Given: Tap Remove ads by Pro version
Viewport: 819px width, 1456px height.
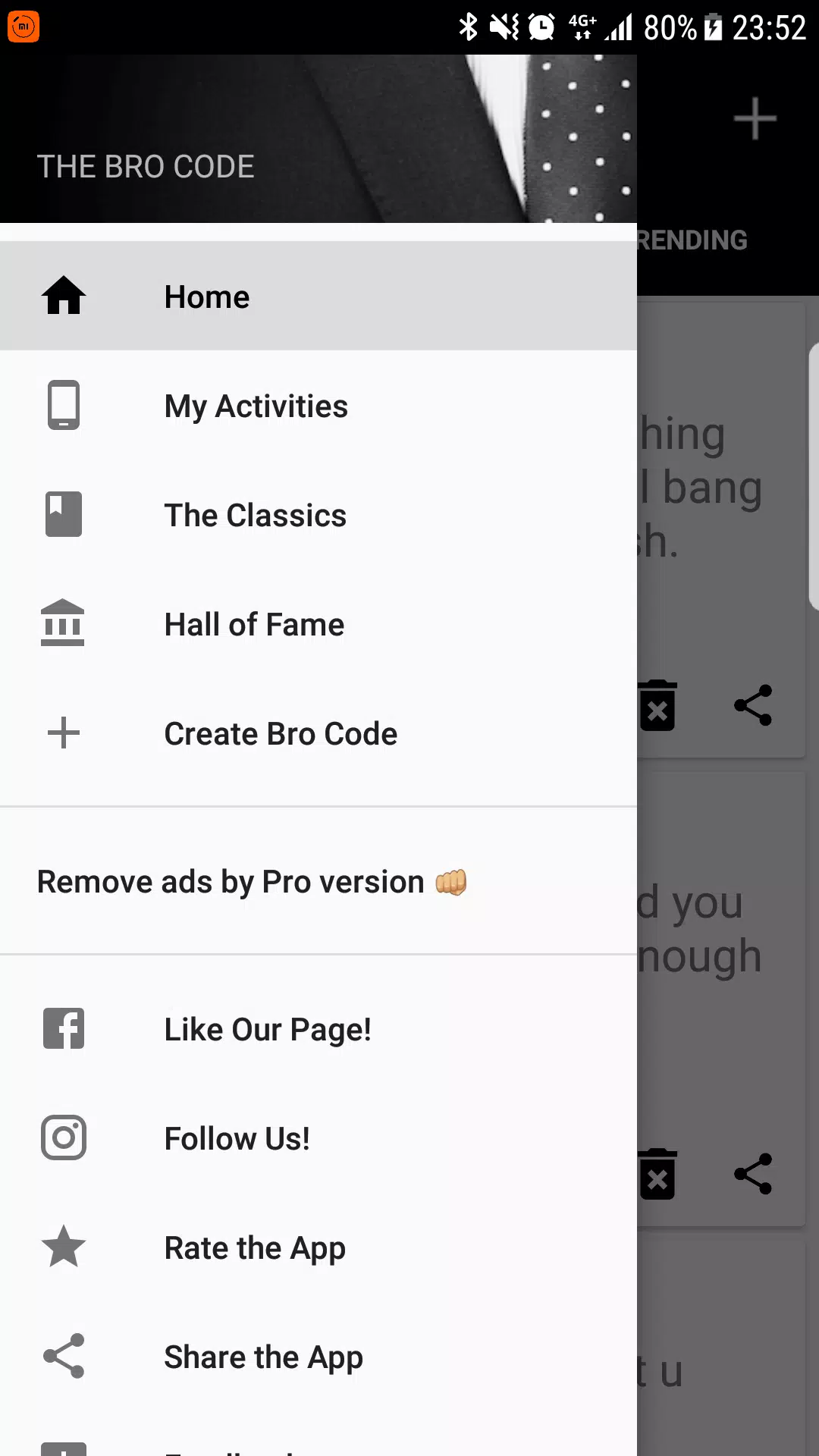Looking at the screenshot, I should pyautogui.click(x=318, y=881).
